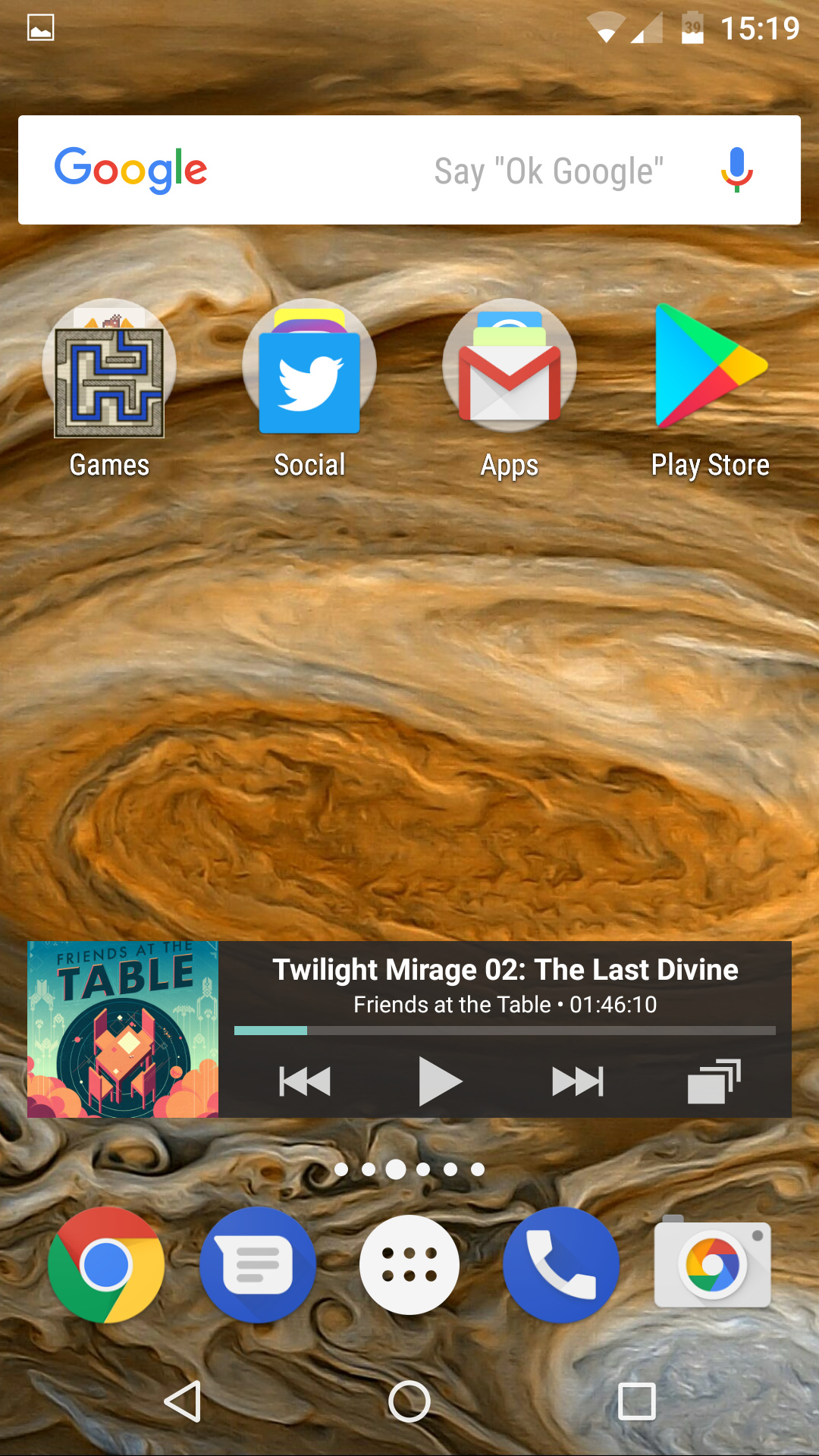Launch the Chrome browser

click(106, 1265)
